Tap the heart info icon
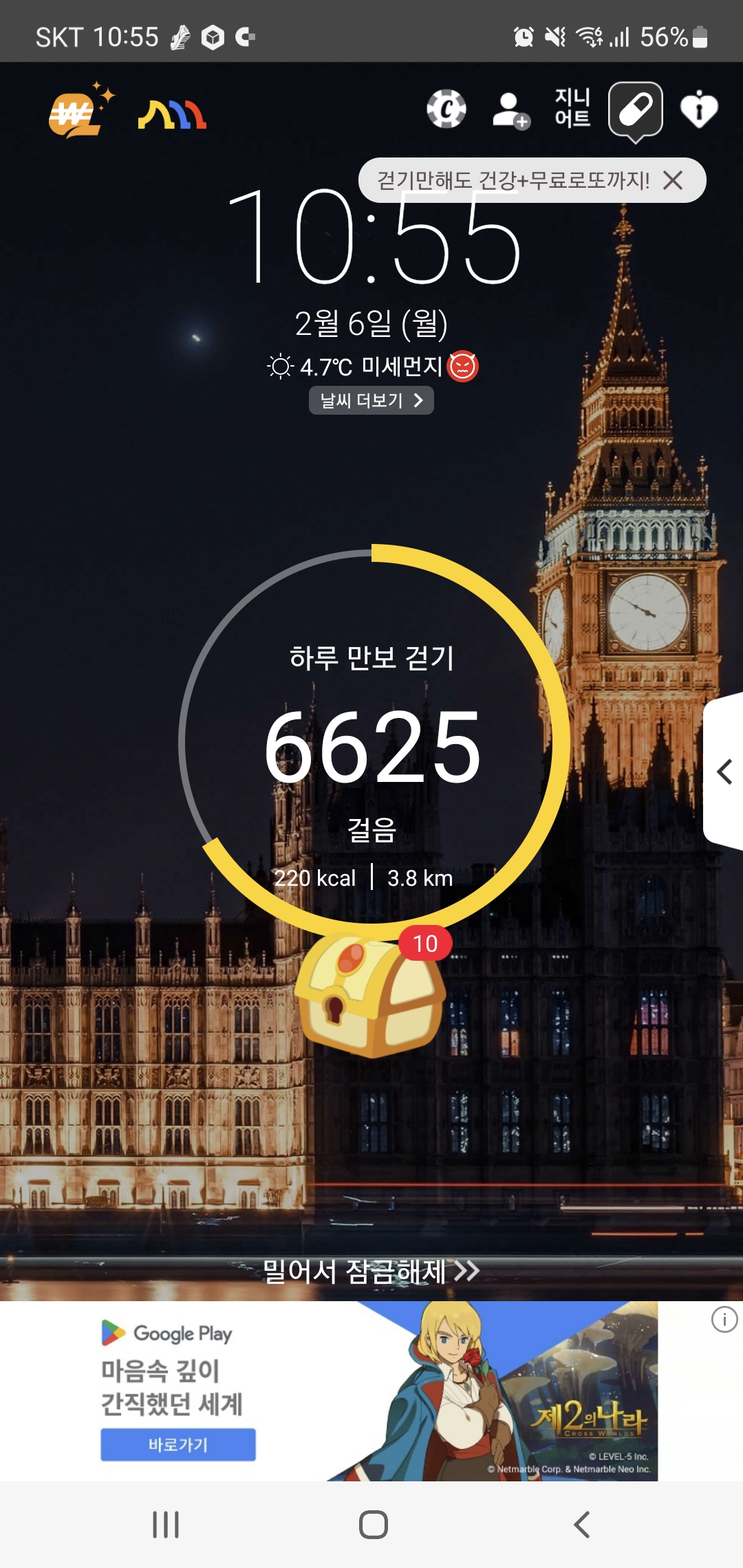The height and width of the screenshot is (1568, 743). 699,109
